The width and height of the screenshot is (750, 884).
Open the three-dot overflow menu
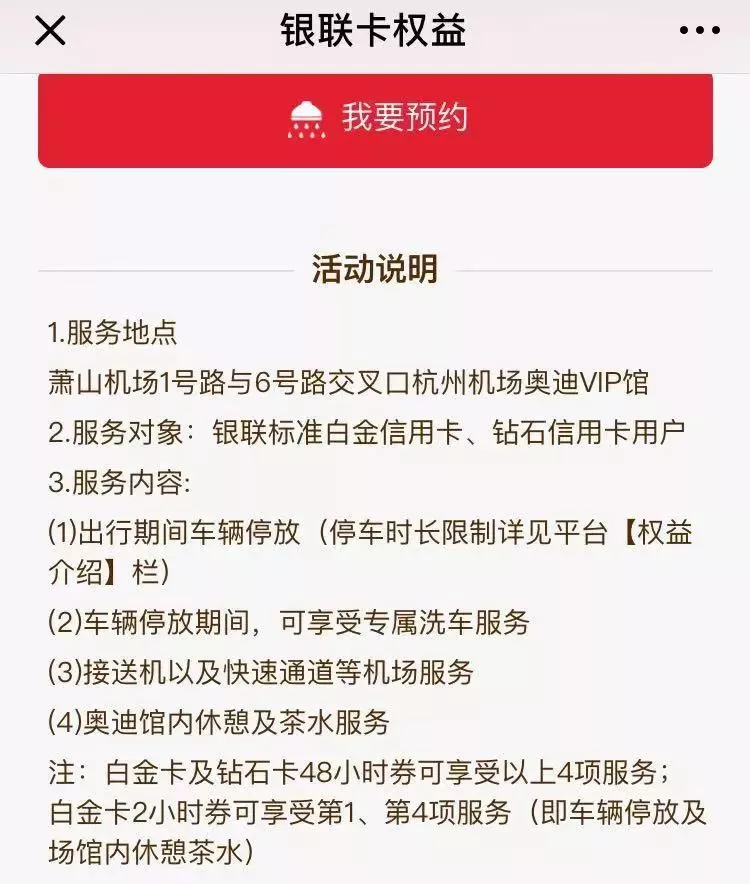point(699,32)
